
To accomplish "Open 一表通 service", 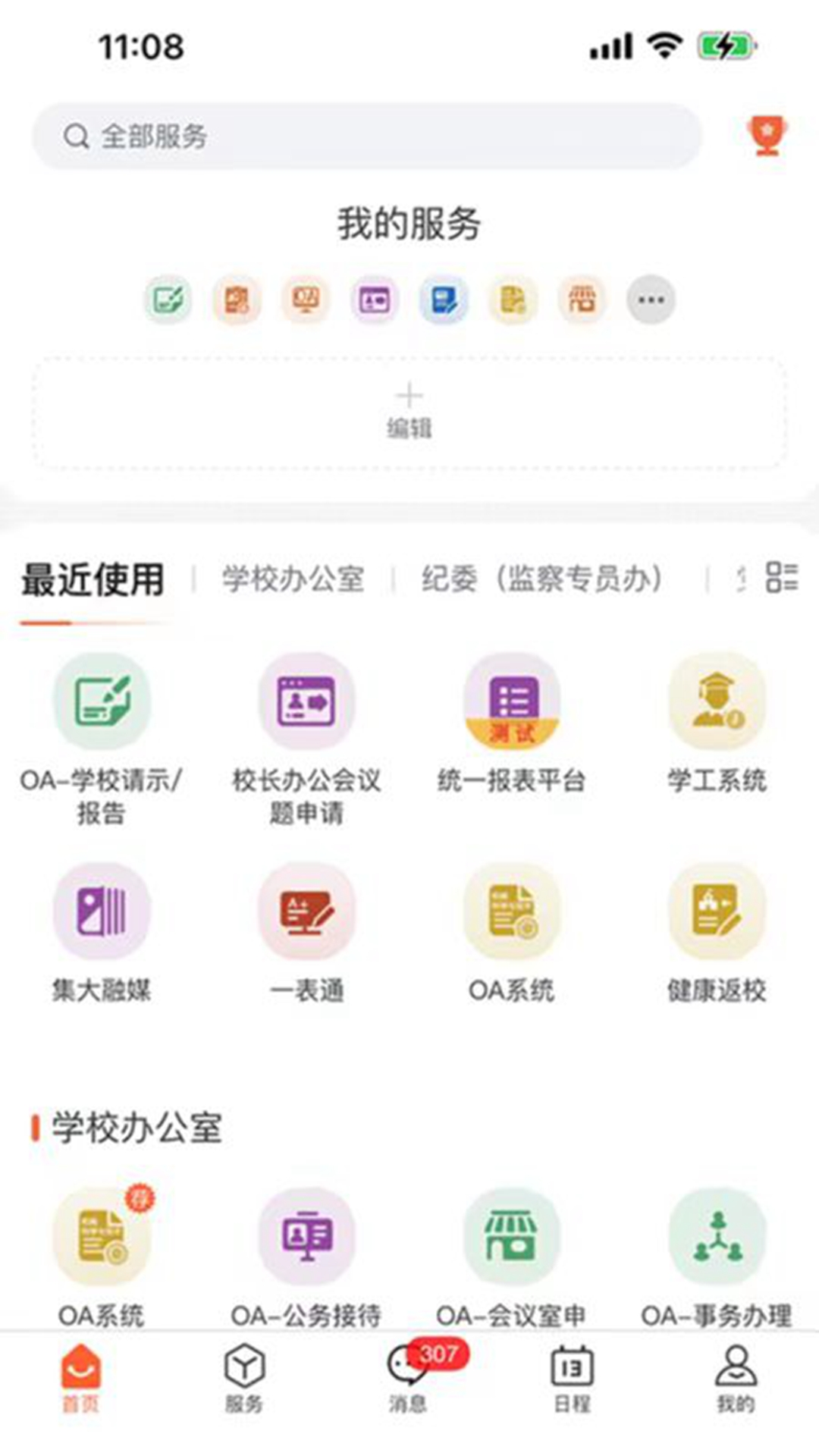I will 306,912.
